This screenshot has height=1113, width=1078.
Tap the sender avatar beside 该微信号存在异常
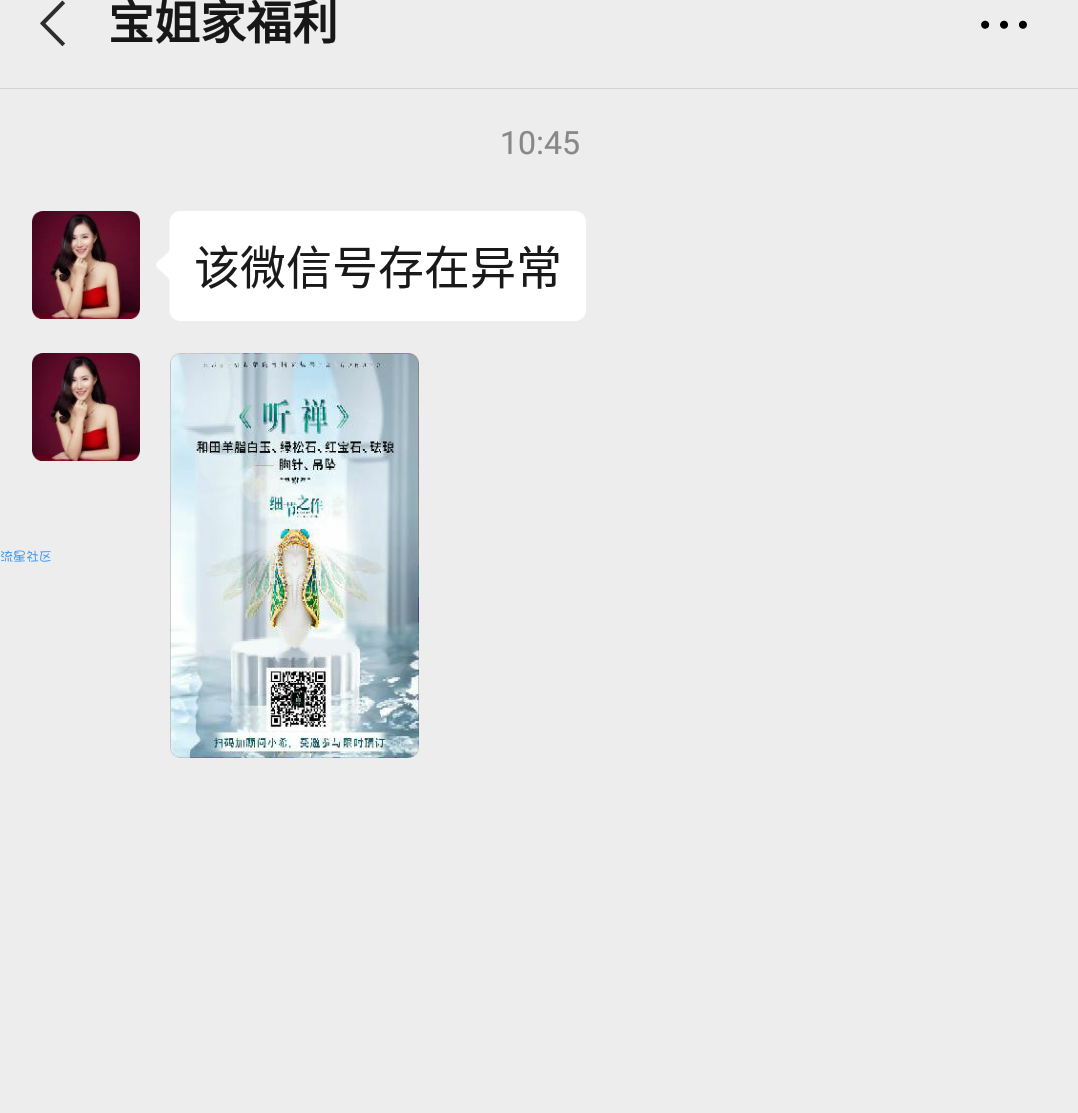[86, 265]
